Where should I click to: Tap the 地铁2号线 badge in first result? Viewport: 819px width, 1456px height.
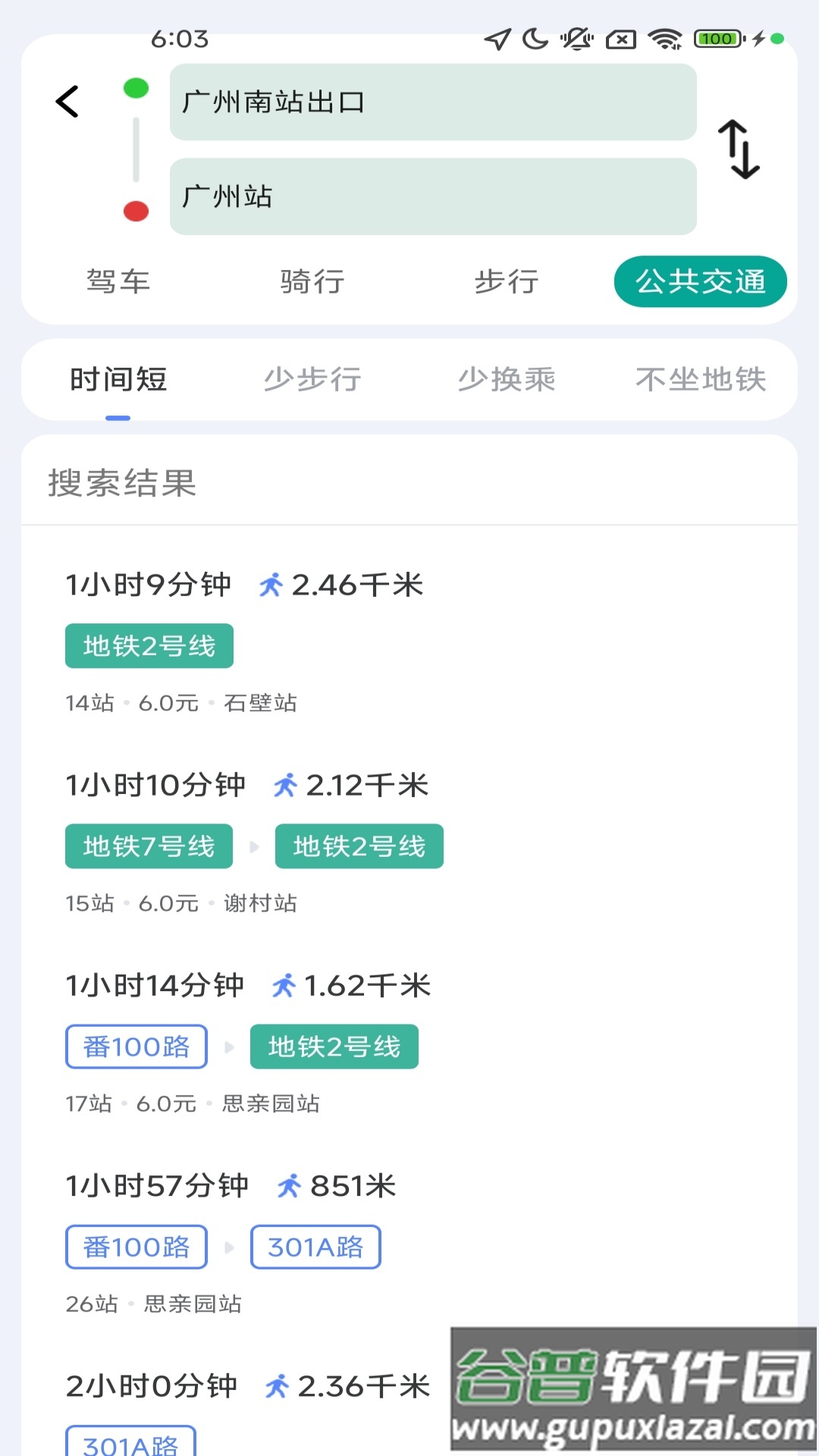pos(149,645)
